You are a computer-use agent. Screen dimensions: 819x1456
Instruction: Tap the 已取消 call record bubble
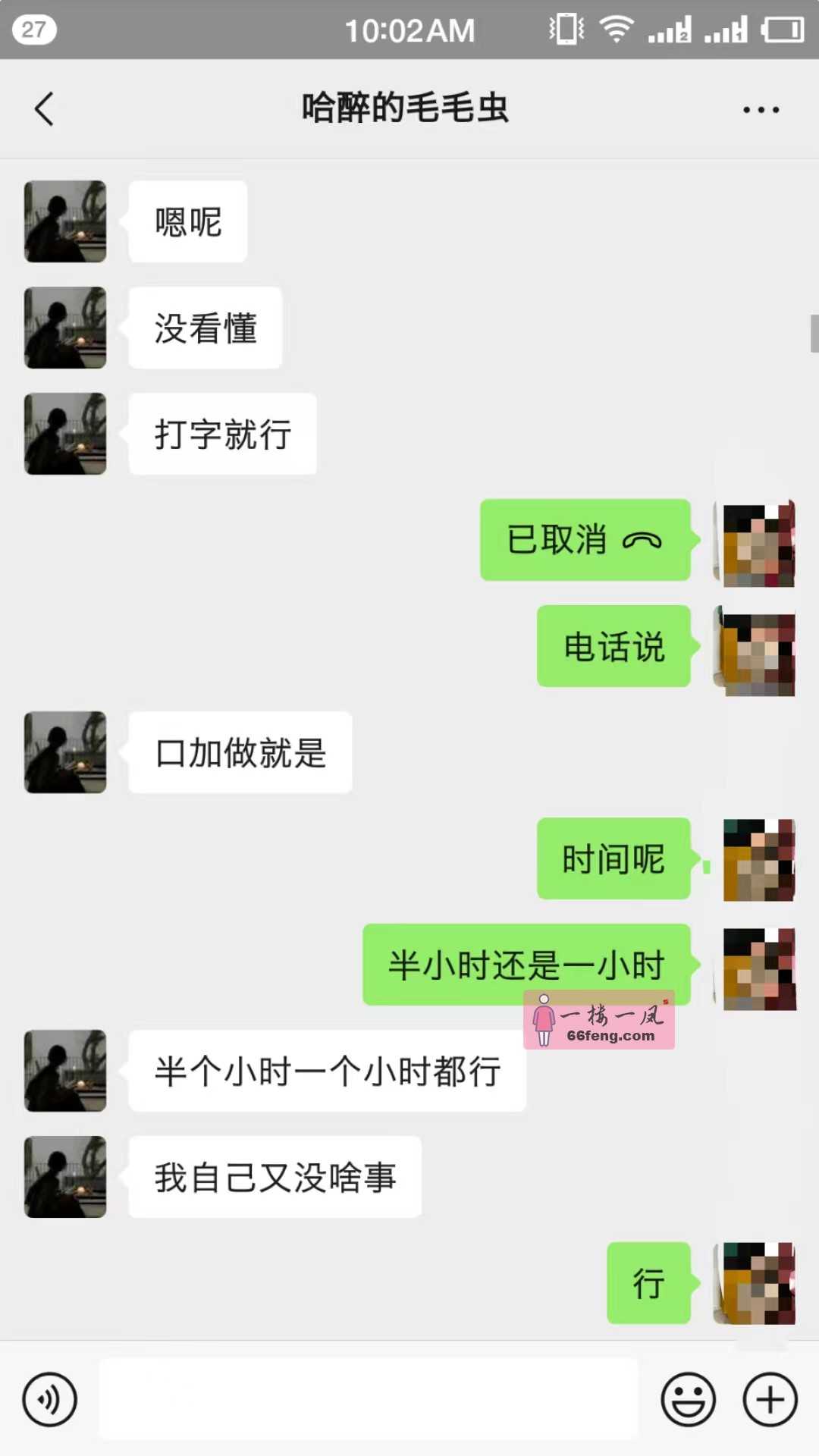pos(584,540)
